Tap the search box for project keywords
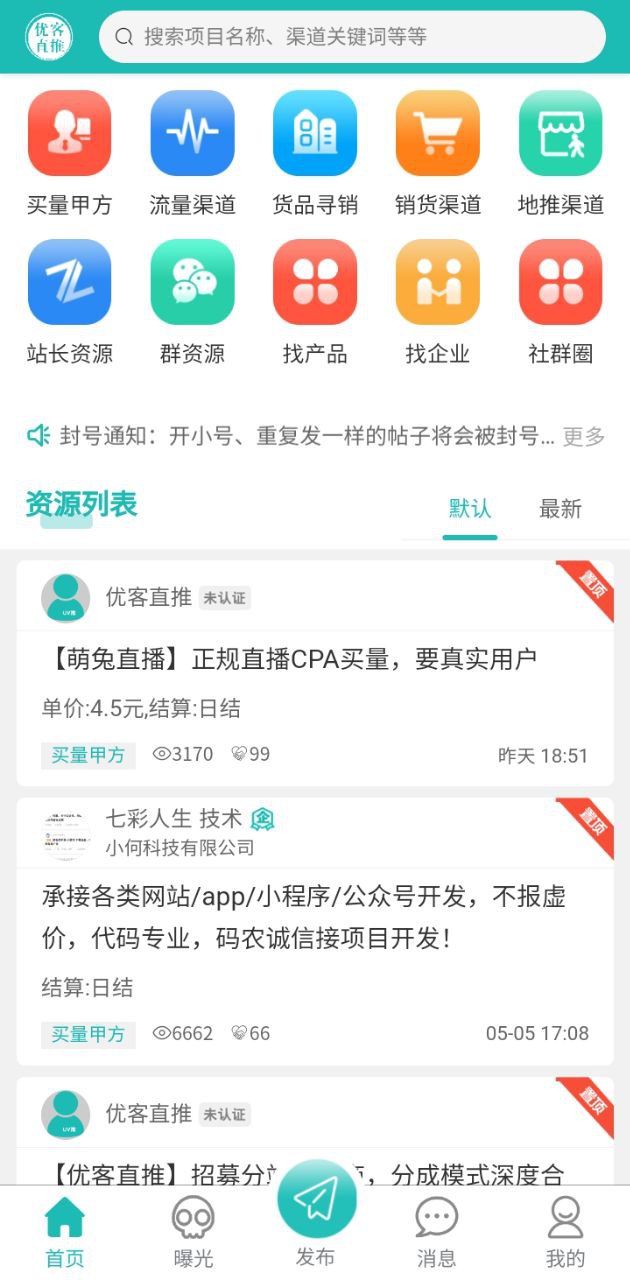This screenshot has width=630, height=1280. click(352, 37)
